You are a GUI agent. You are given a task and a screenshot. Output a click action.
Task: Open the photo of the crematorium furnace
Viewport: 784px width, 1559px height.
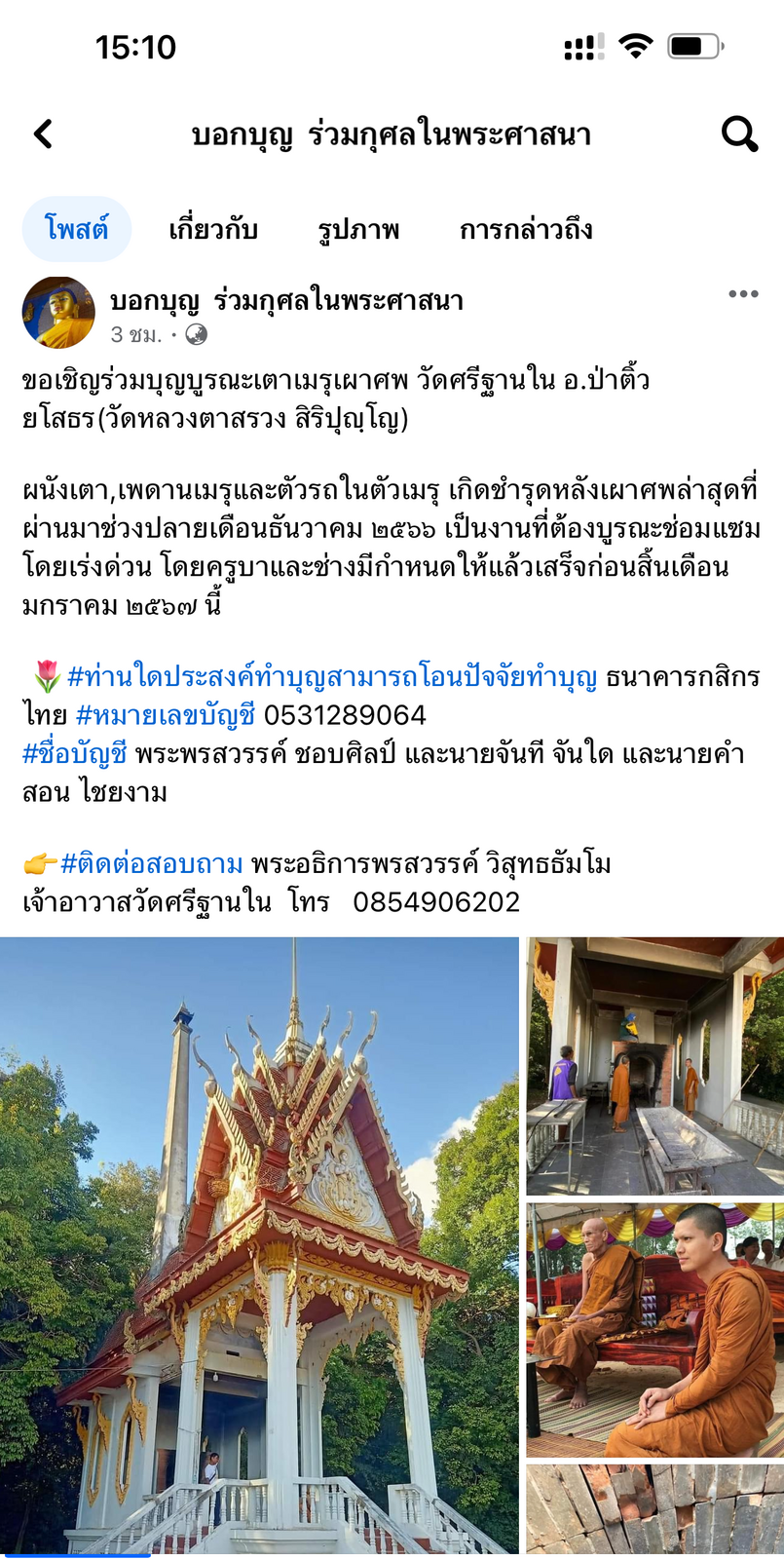(655, 1066)
